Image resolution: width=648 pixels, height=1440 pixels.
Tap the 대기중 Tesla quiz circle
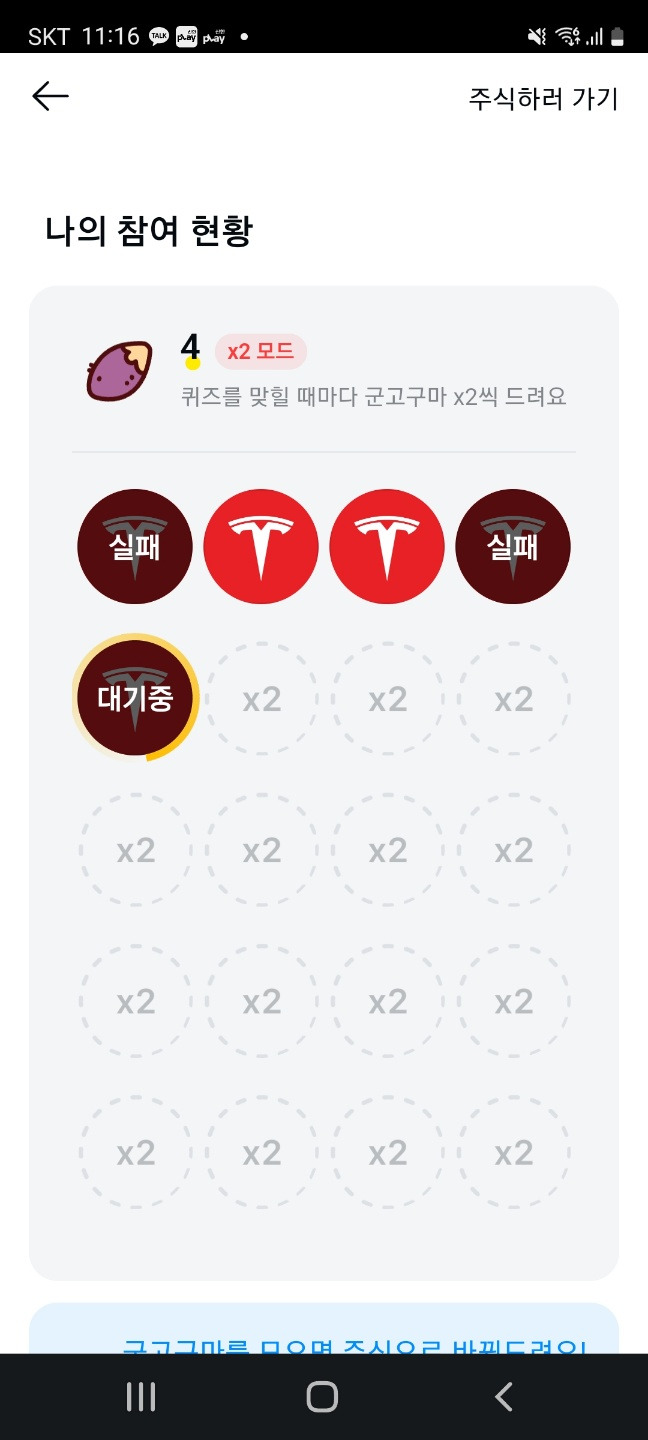[x=136, y=698]
